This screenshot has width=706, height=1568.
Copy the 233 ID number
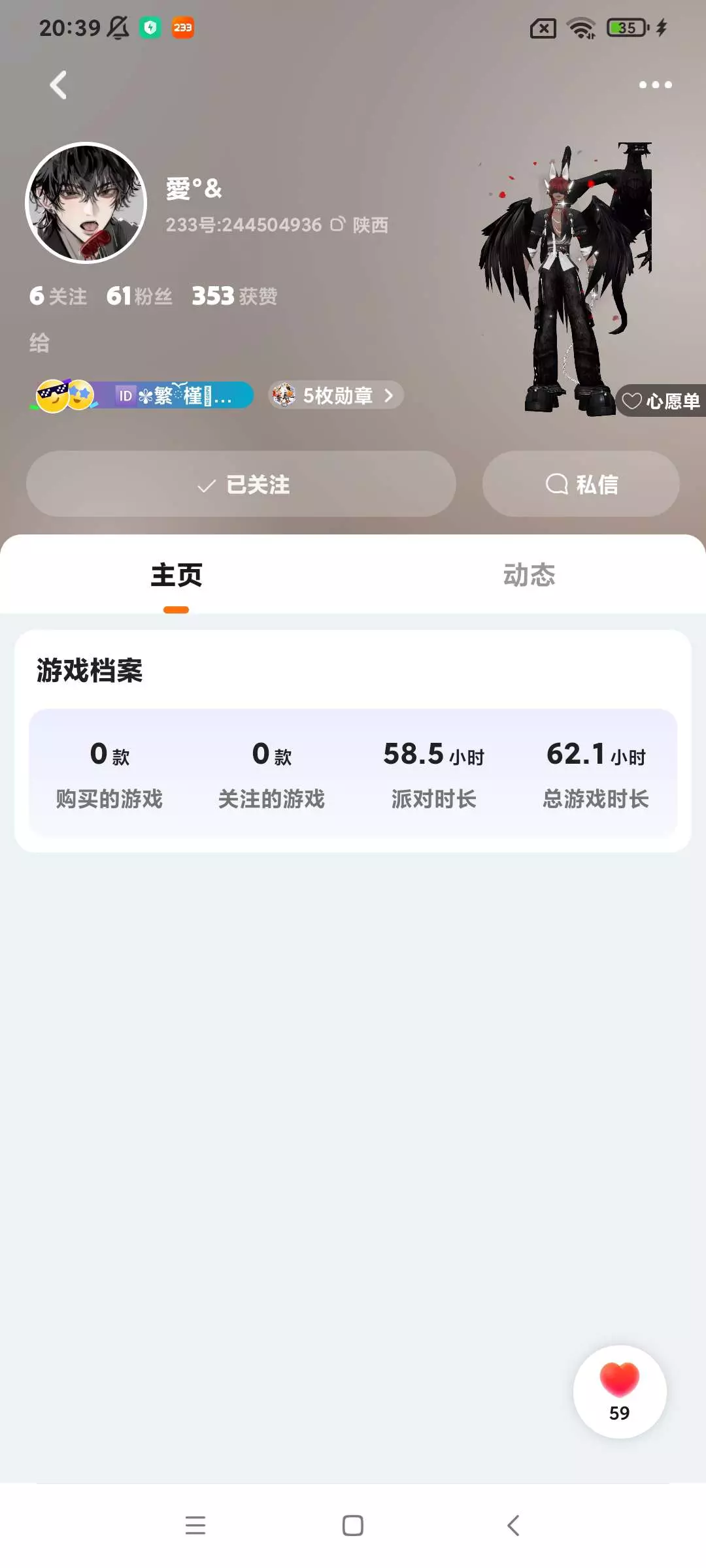(x=337, y=225)
